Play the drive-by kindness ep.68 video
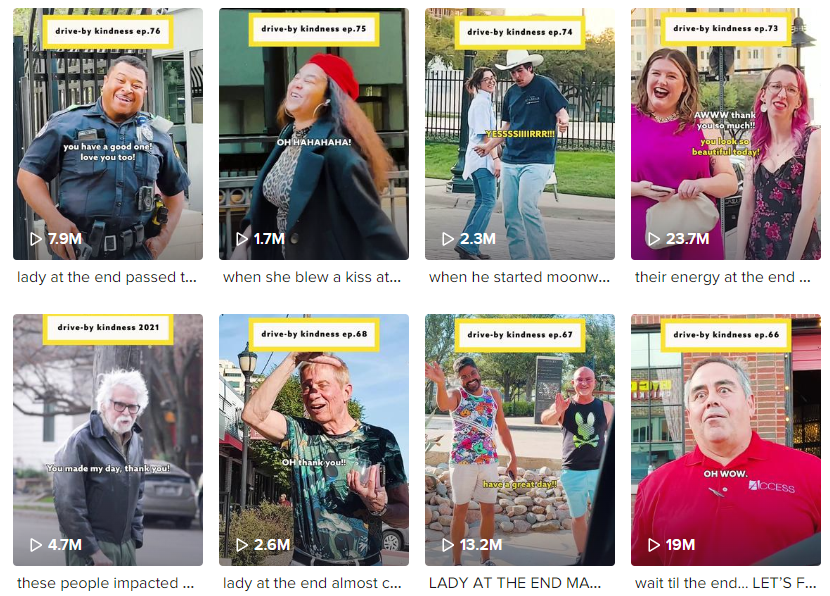Screen dimensions: 830x596 [x=314, y=440]
